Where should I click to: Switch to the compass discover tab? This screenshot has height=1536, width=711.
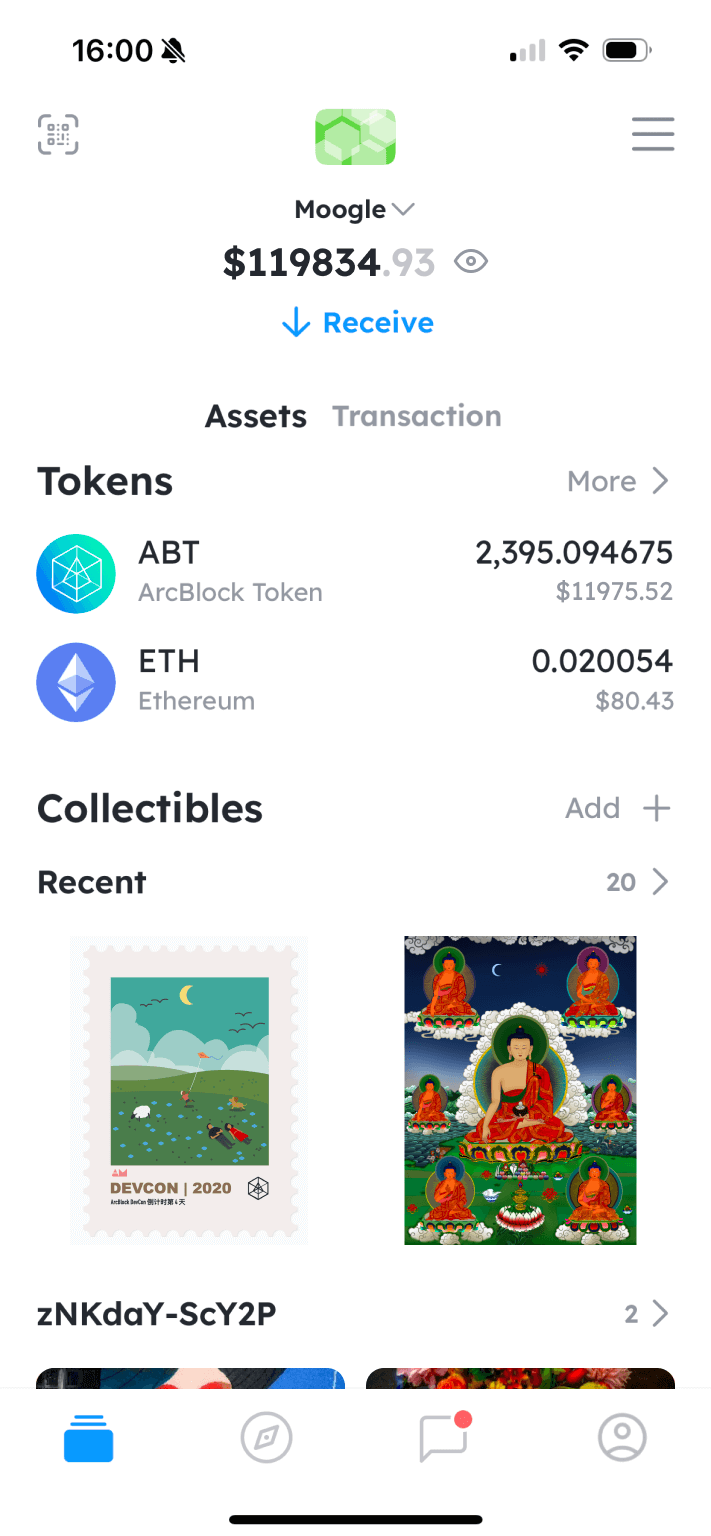(x=266, y=1439)
